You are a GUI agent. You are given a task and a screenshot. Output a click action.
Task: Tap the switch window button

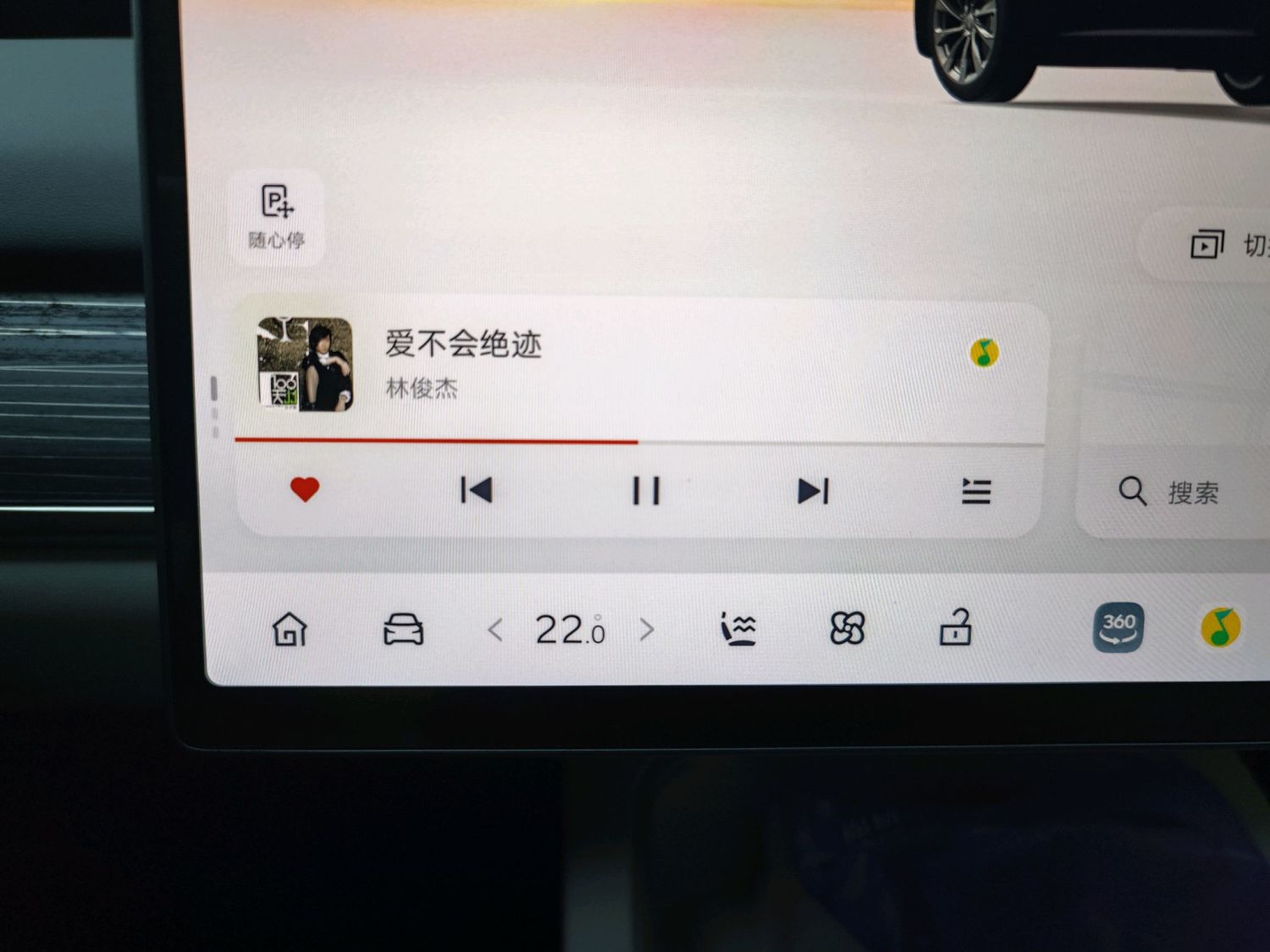click(1219, 245)
